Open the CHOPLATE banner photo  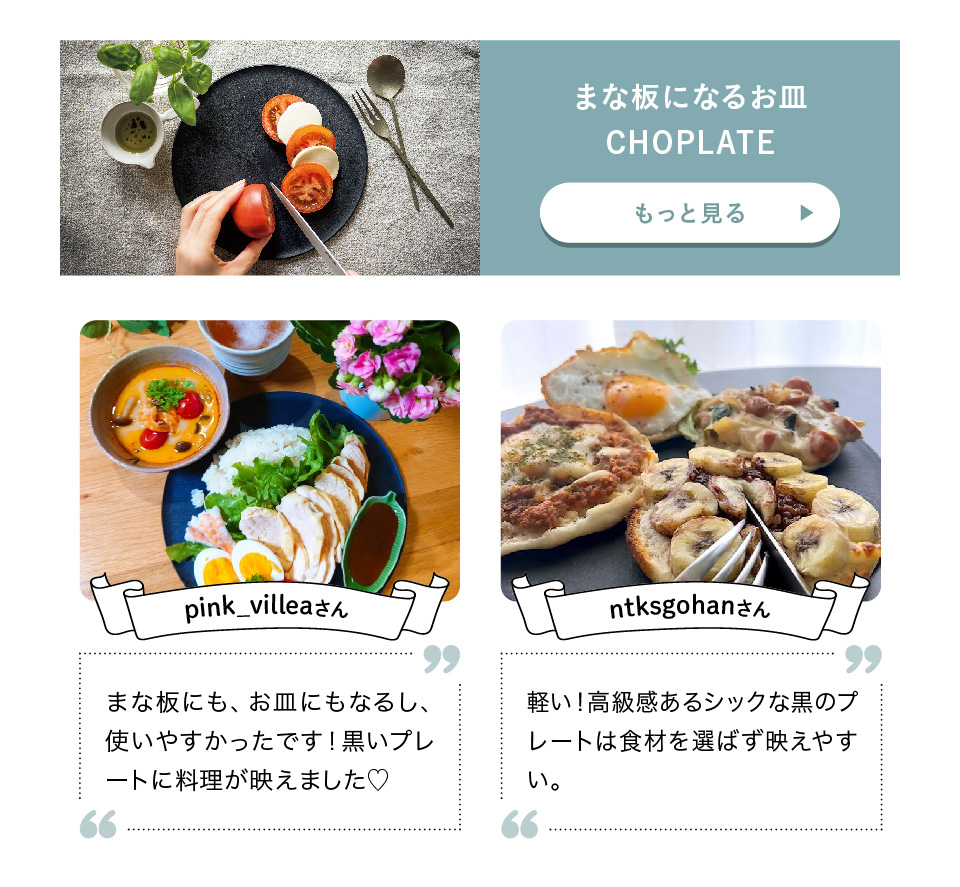[x=270, y=158]
